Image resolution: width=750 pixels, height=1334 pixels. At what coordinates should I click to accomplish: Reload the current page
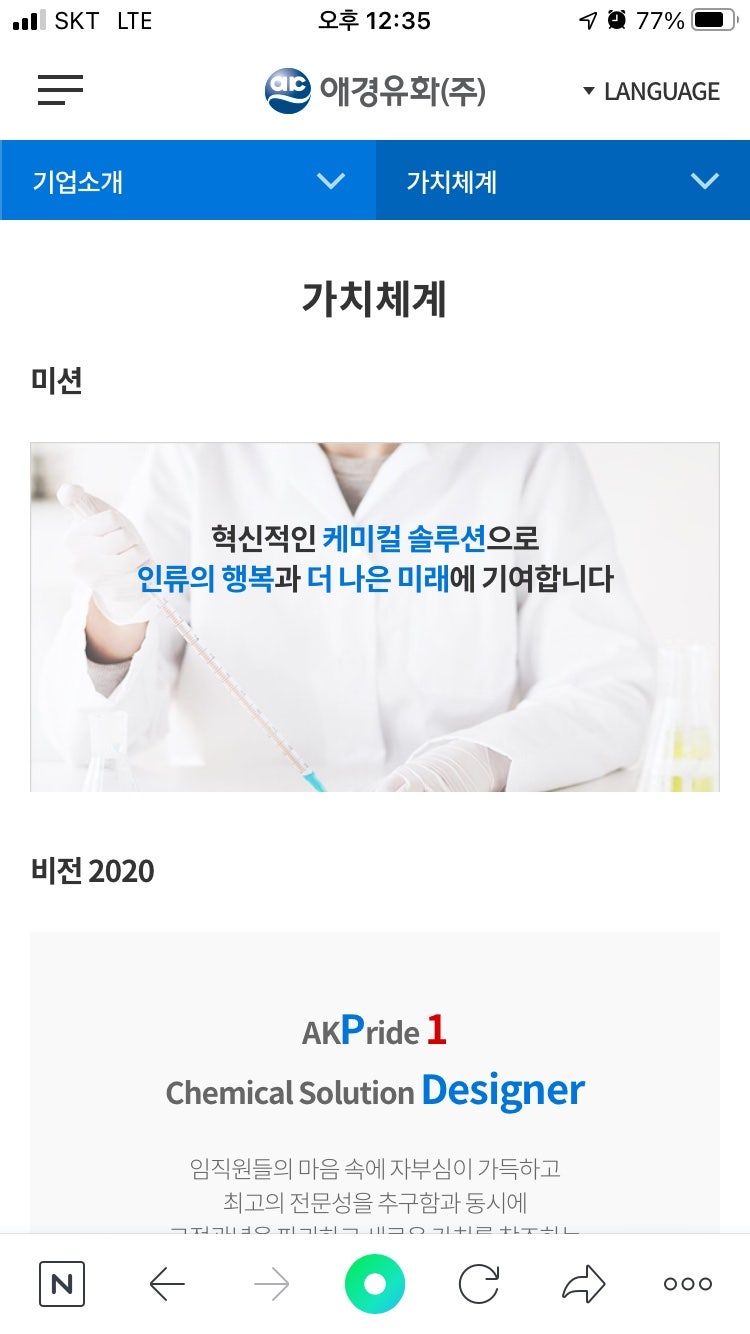[479, 1284]
